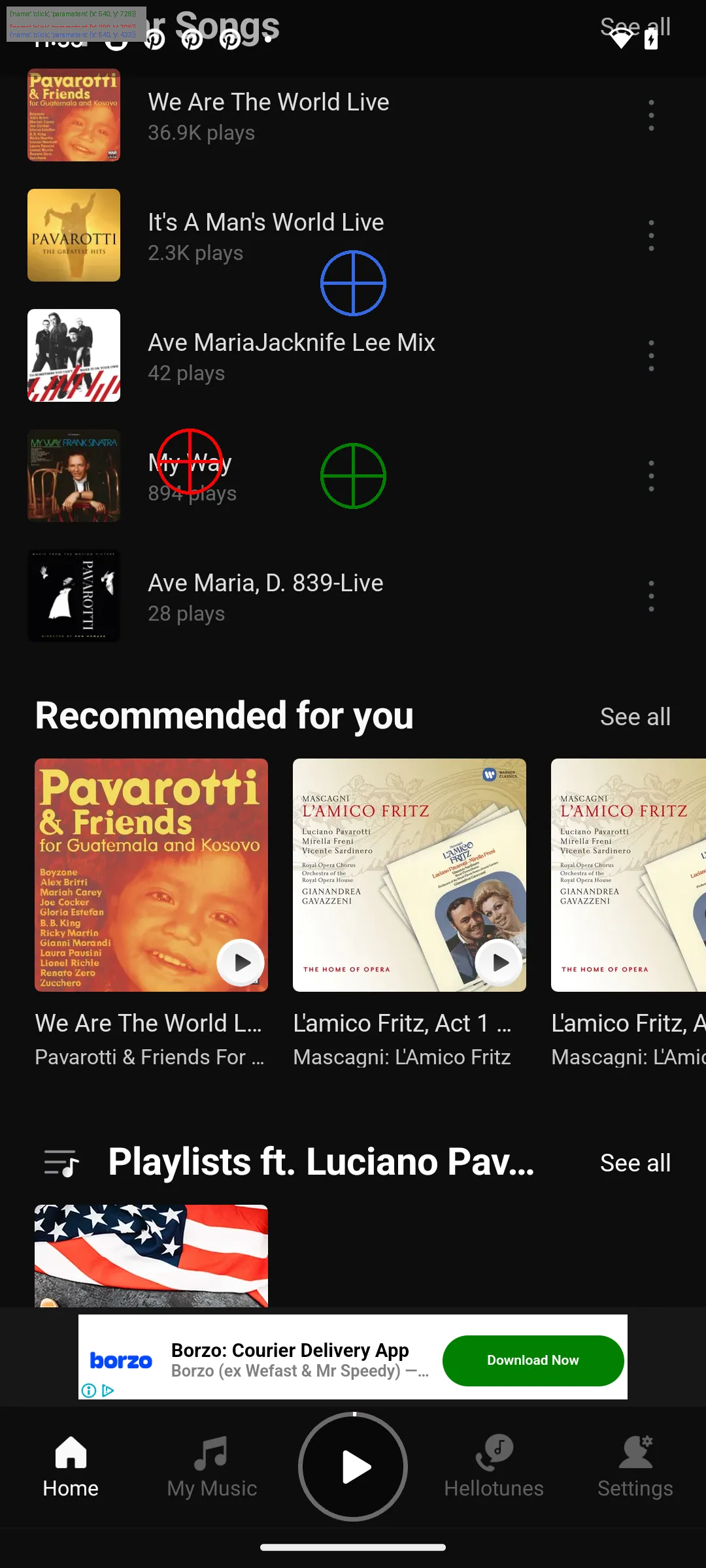706x1568 pixels.
Task: Open the Pavarotti & Friends recommended card
Action: [151, 875]
